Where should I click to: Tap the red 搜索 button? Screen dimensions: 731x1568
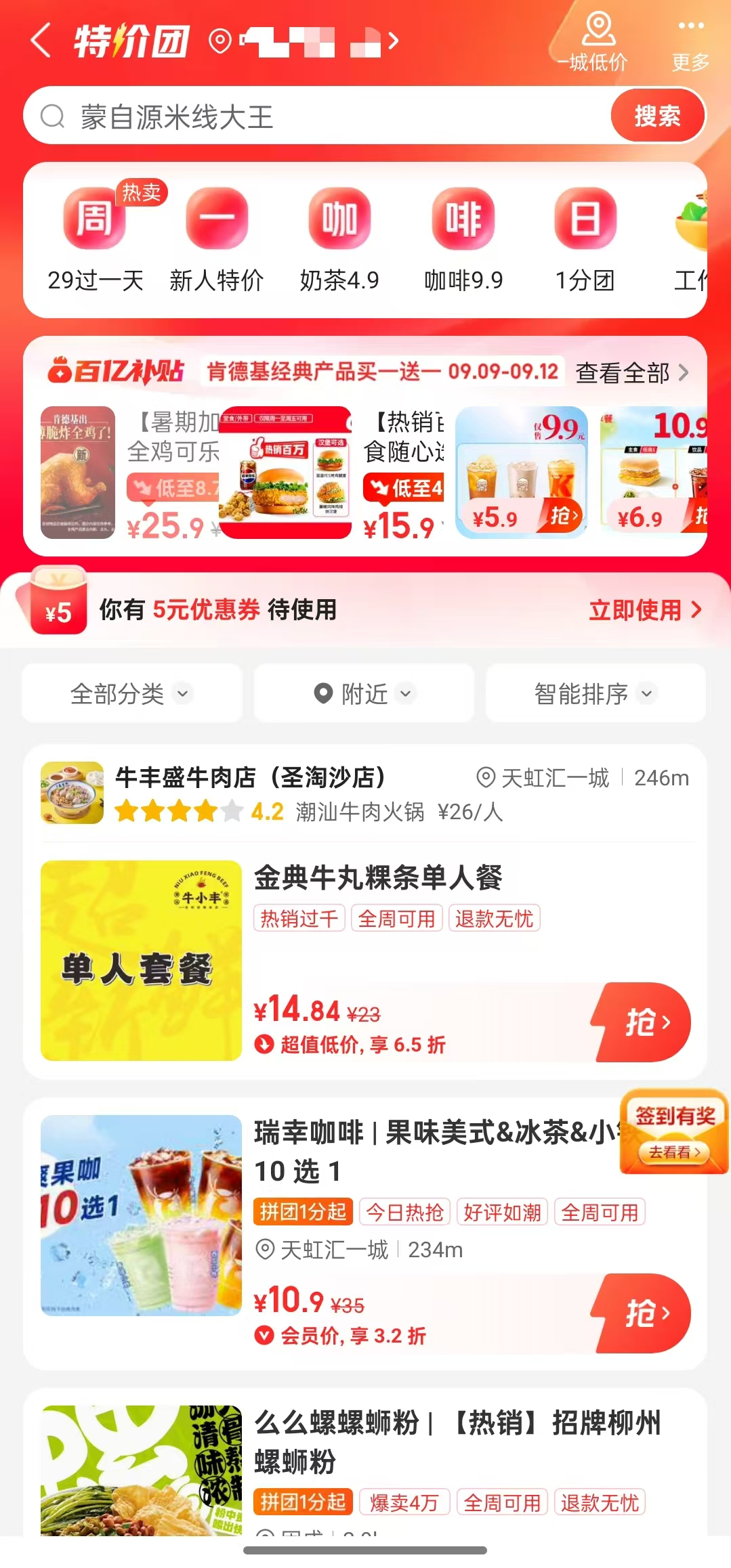point(657,116)
